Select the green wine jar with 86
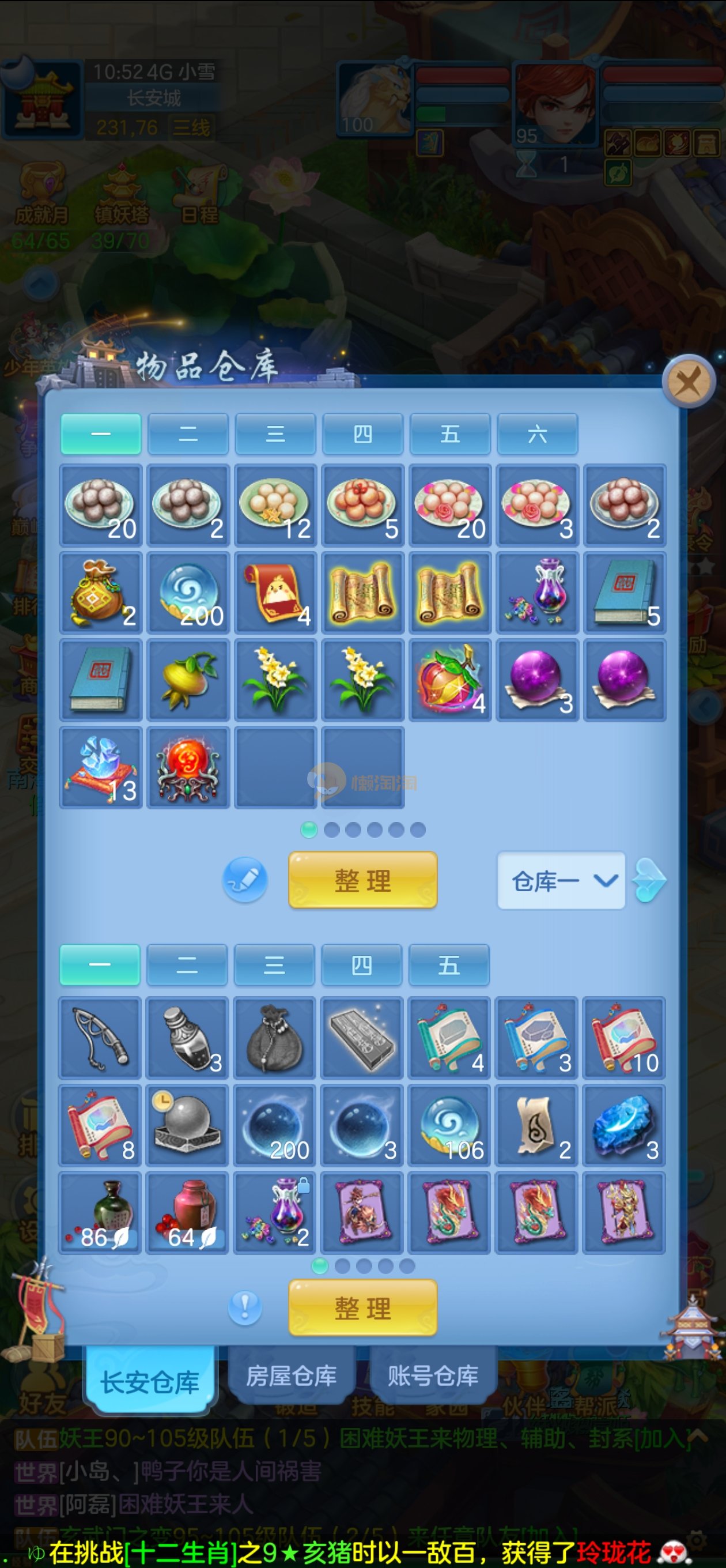Viewport: 726px width, 1568px height. (x=100, y=1212)
